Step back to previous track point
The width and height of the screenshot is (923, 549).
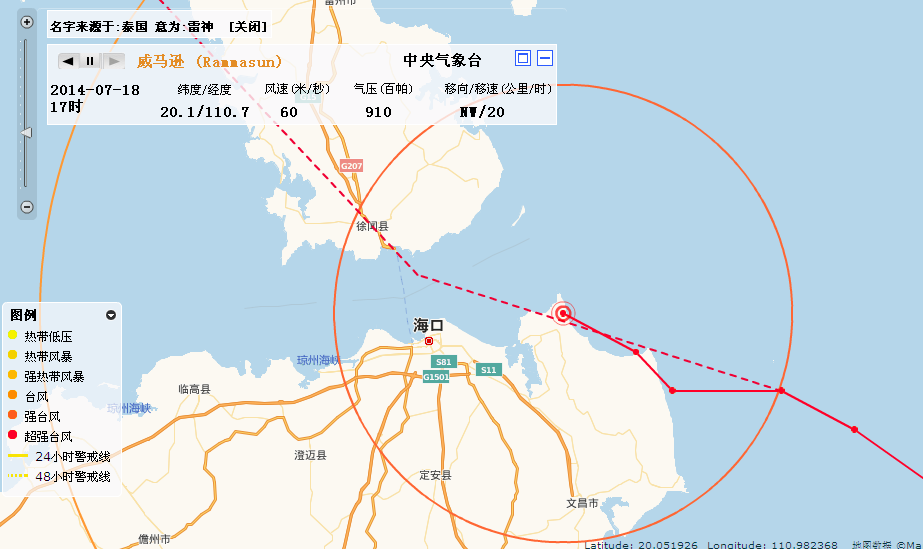pos(68,61)
